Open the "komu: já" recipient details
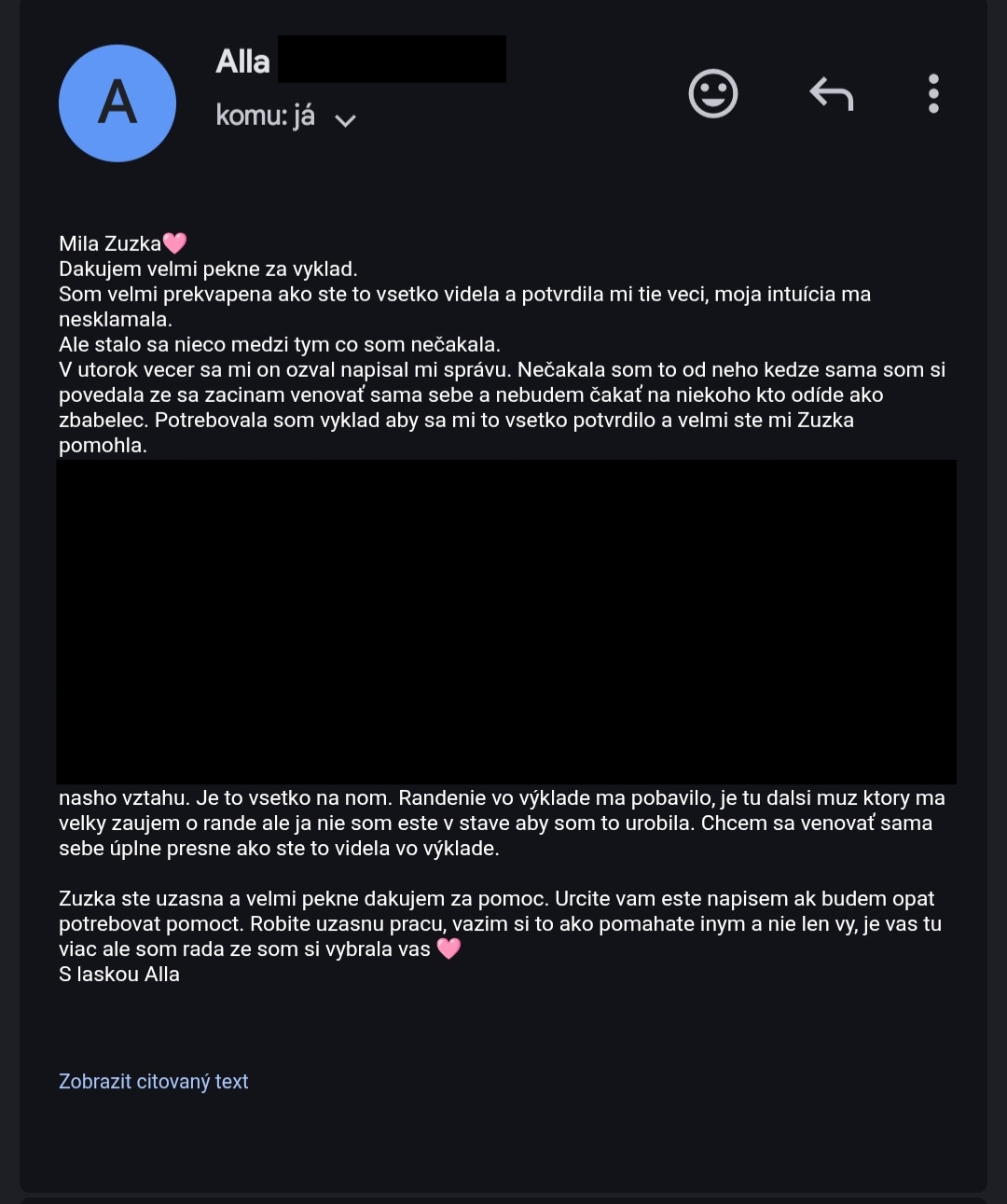This screenshot has height=1204, width=1007. coord(266,115)
